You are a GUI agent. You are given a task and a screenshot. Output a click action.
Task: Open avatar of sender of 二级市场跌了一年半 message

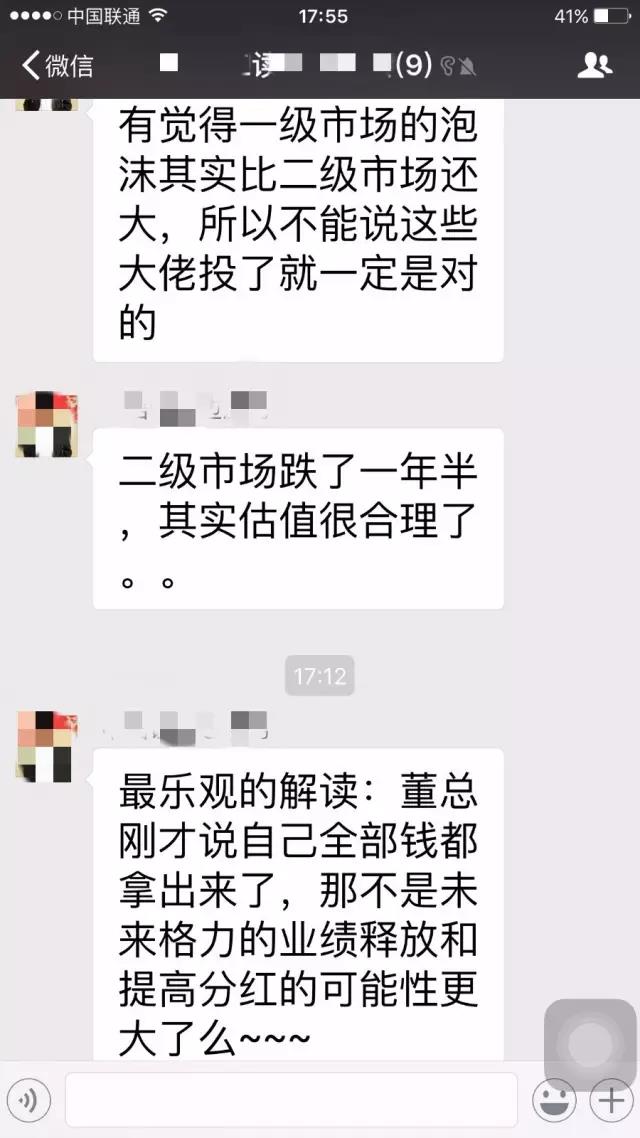46,424
